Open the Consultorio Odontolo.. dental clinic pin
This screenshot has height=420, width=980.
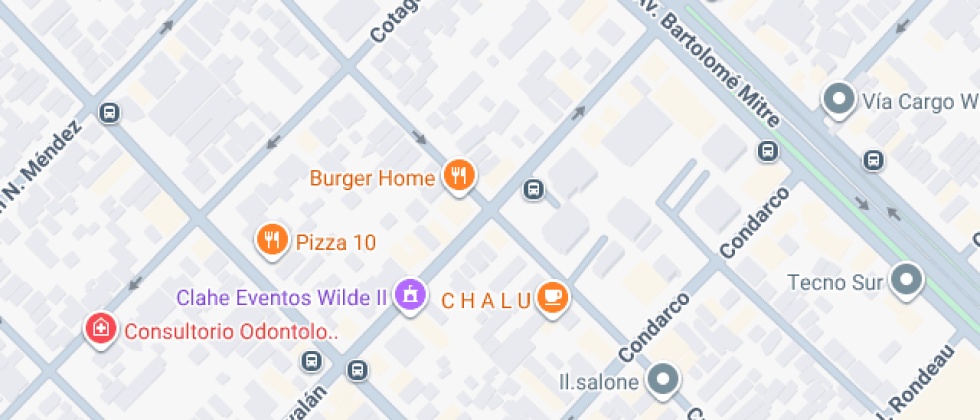[x=100, y=329]
